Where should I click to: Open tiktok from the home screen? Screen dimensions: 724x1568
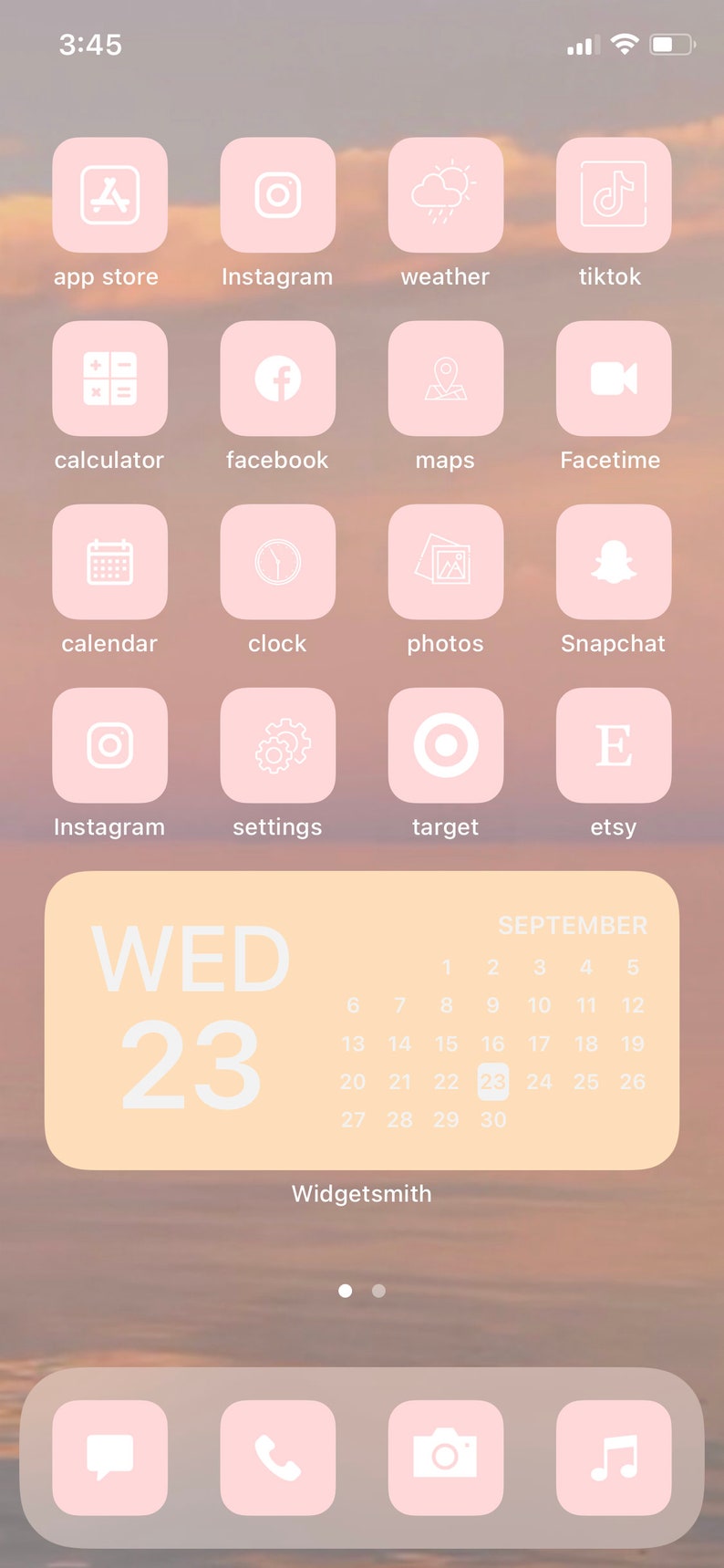[x=614, y=195]
